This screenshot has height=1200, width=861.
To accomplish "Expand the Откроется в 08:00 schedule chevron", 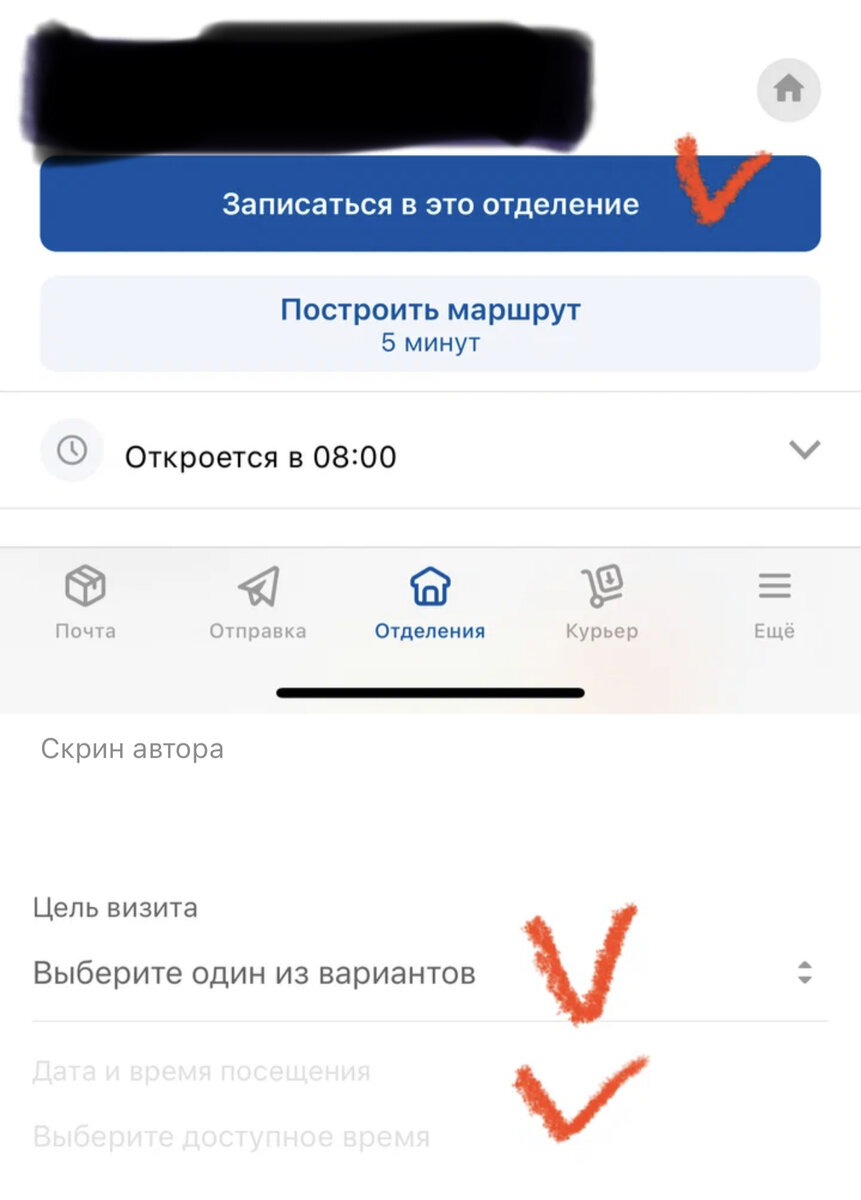I will (x=805, y=452).
